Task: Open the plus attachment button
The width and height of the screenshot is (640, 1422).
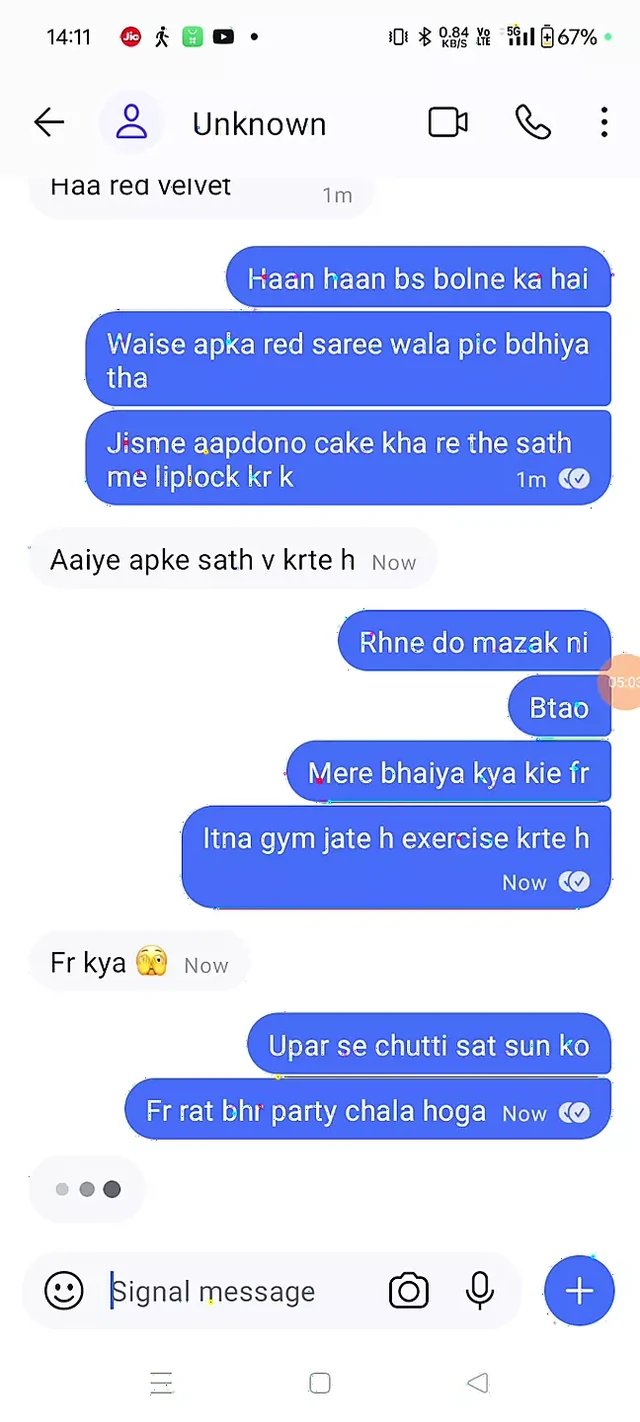Action: (579, 1291)
